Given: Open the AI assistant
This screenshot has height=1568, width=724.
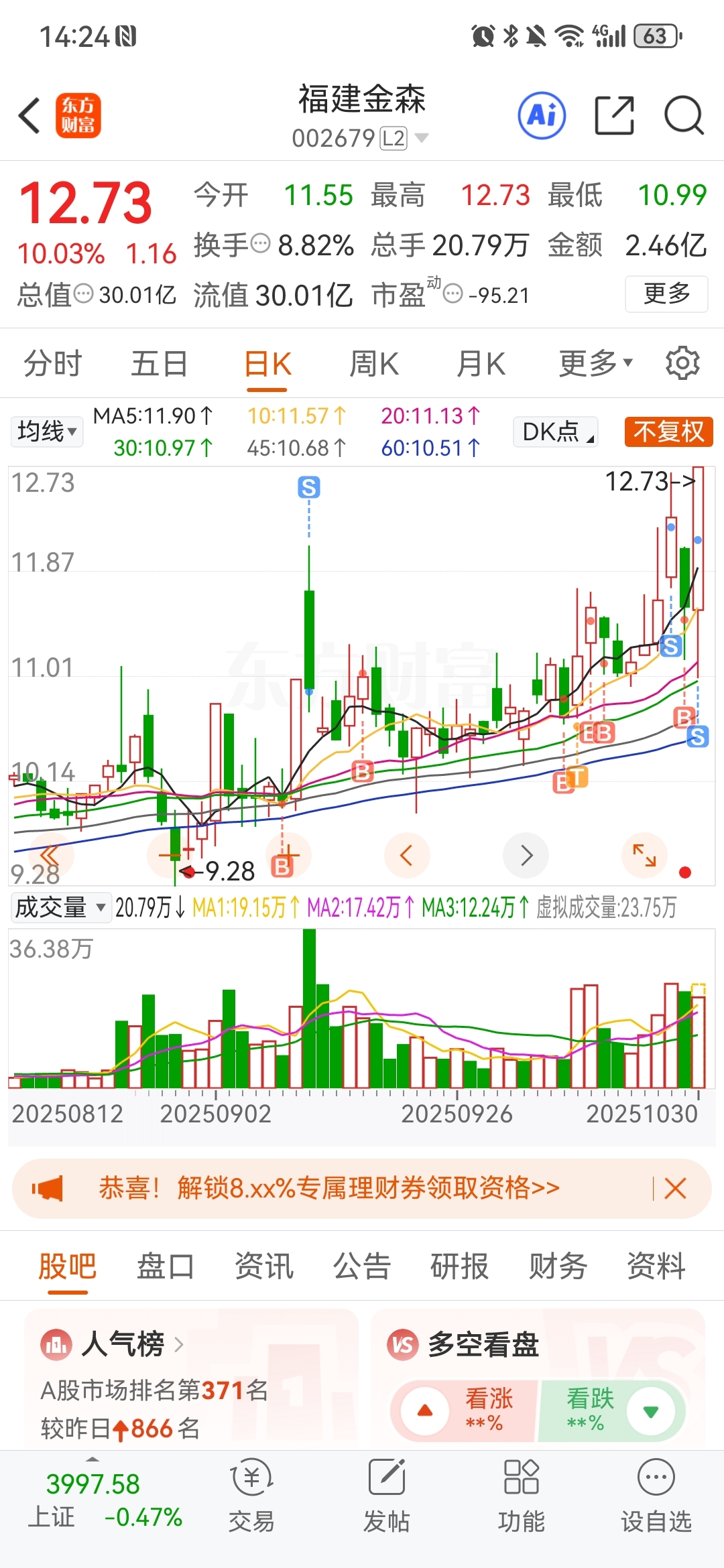Looking at the screenshot, I should tap(542, 115).
